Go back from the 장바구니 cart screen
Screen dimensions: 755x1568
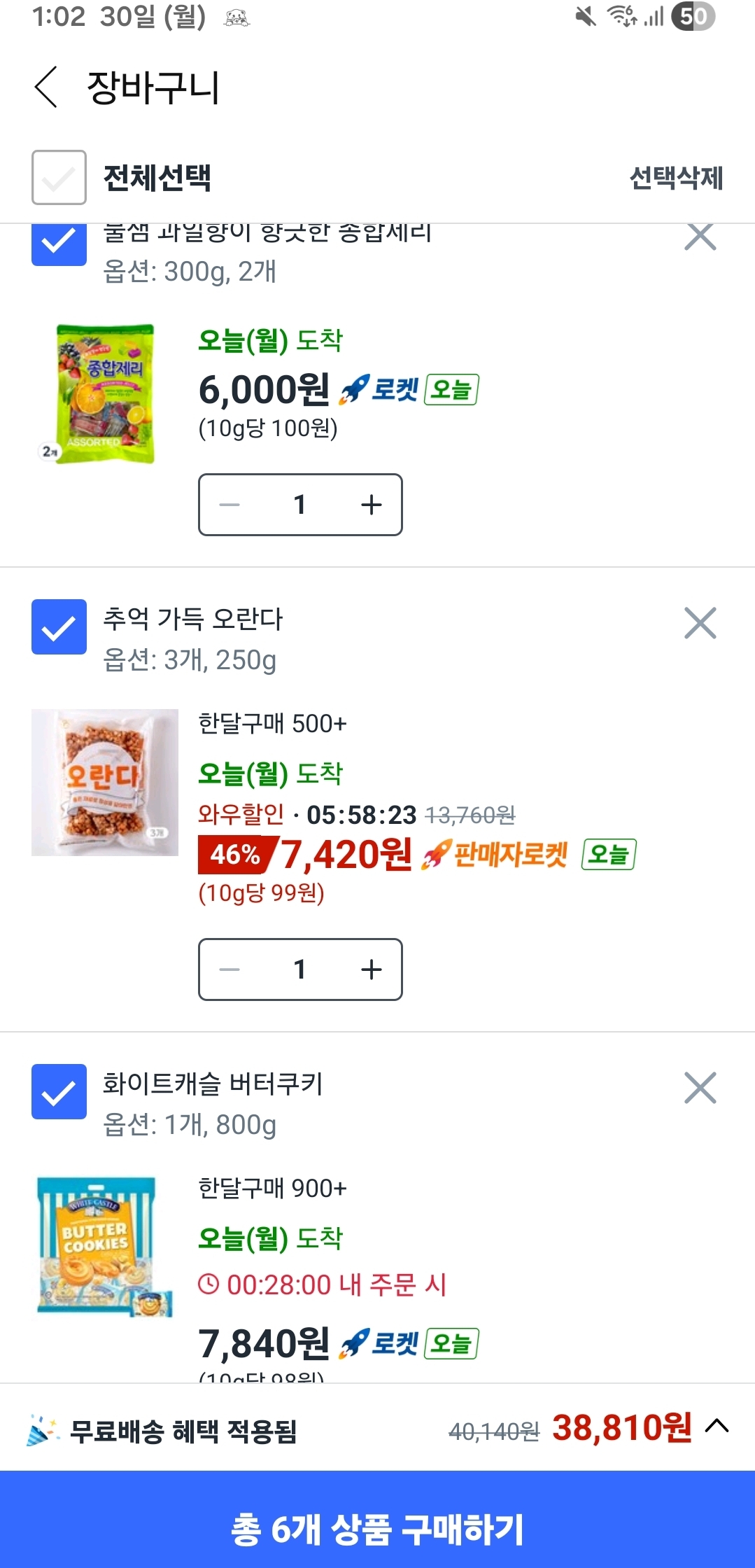[46, 87]
